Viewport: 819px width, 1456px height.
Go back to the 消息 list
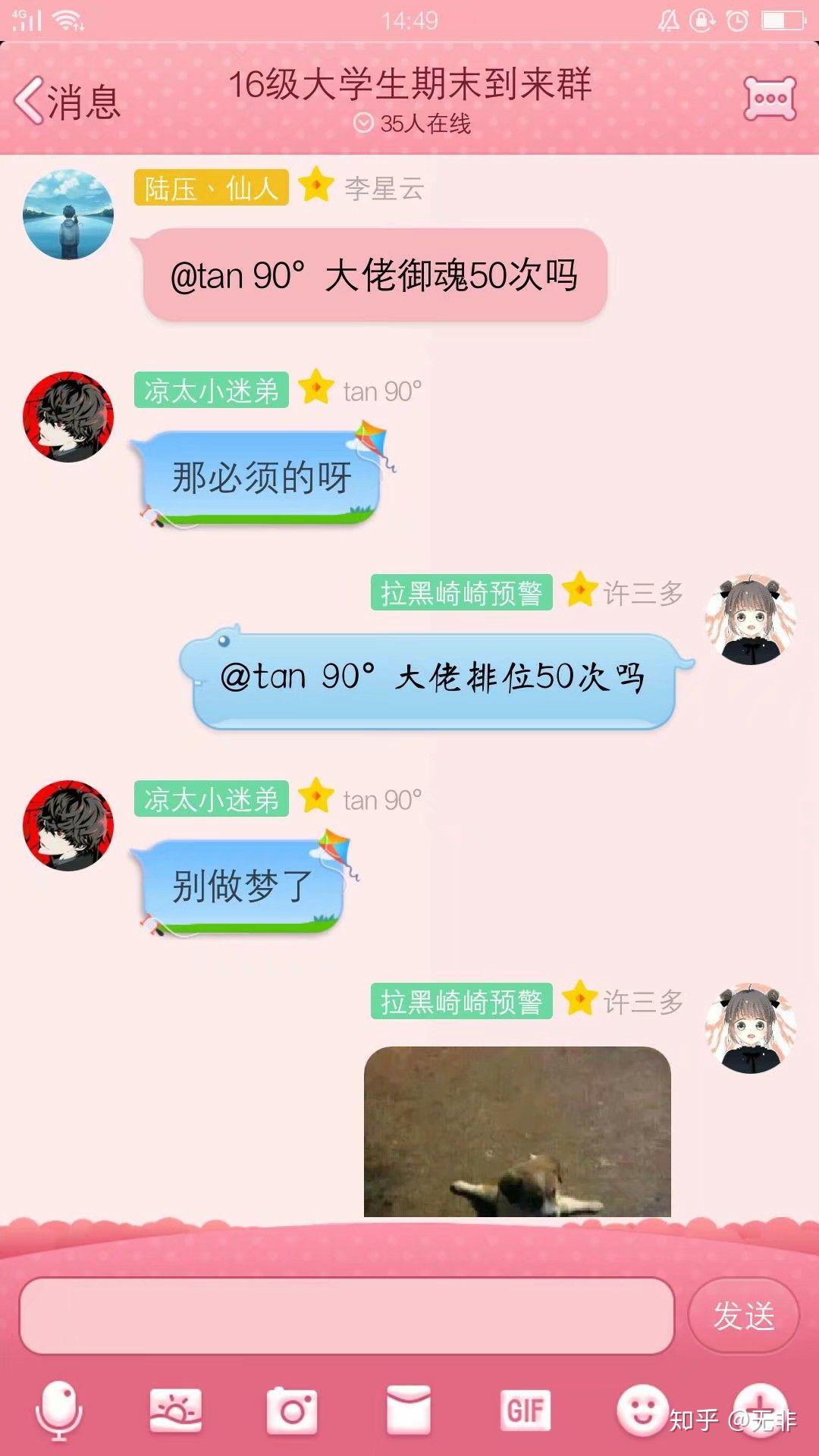67,101
